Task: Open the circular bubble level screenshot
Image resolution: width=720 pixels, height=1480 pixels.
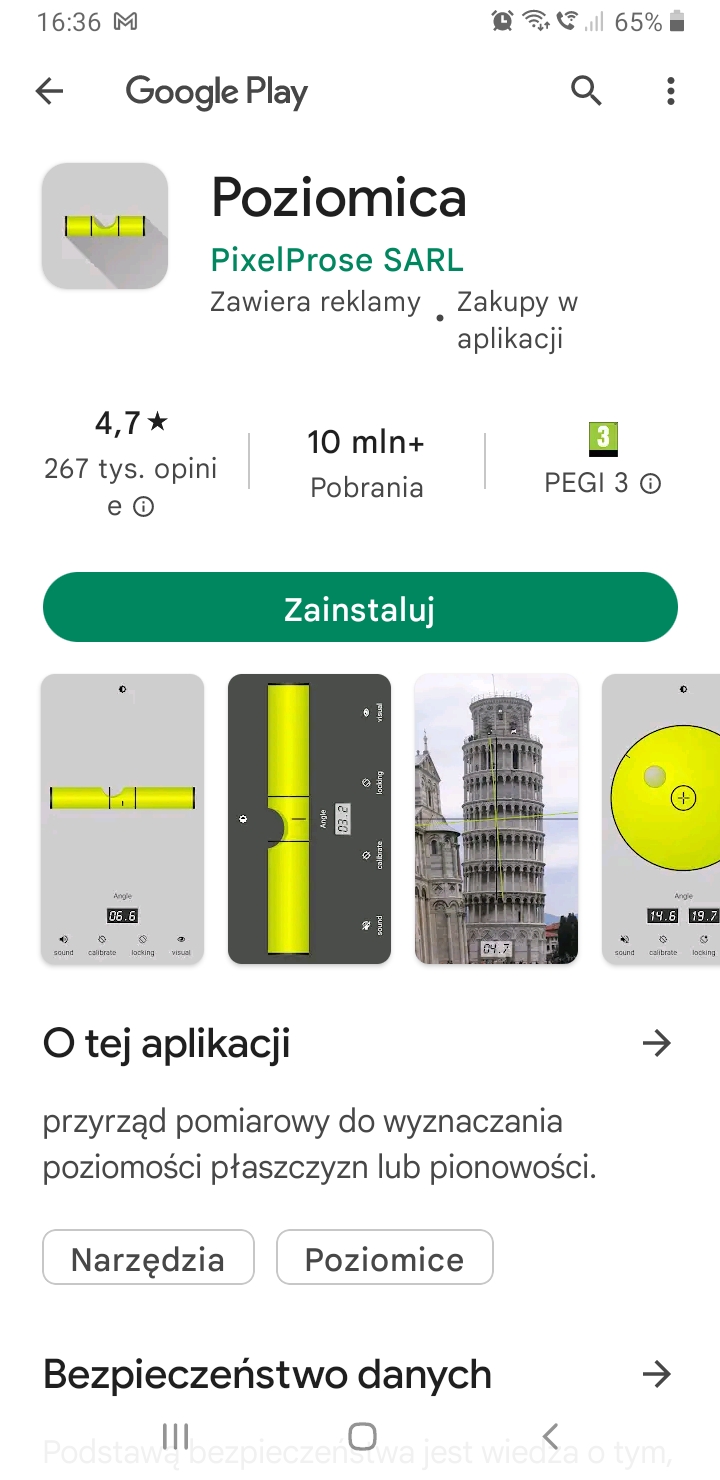Action: tap(662, 819)
